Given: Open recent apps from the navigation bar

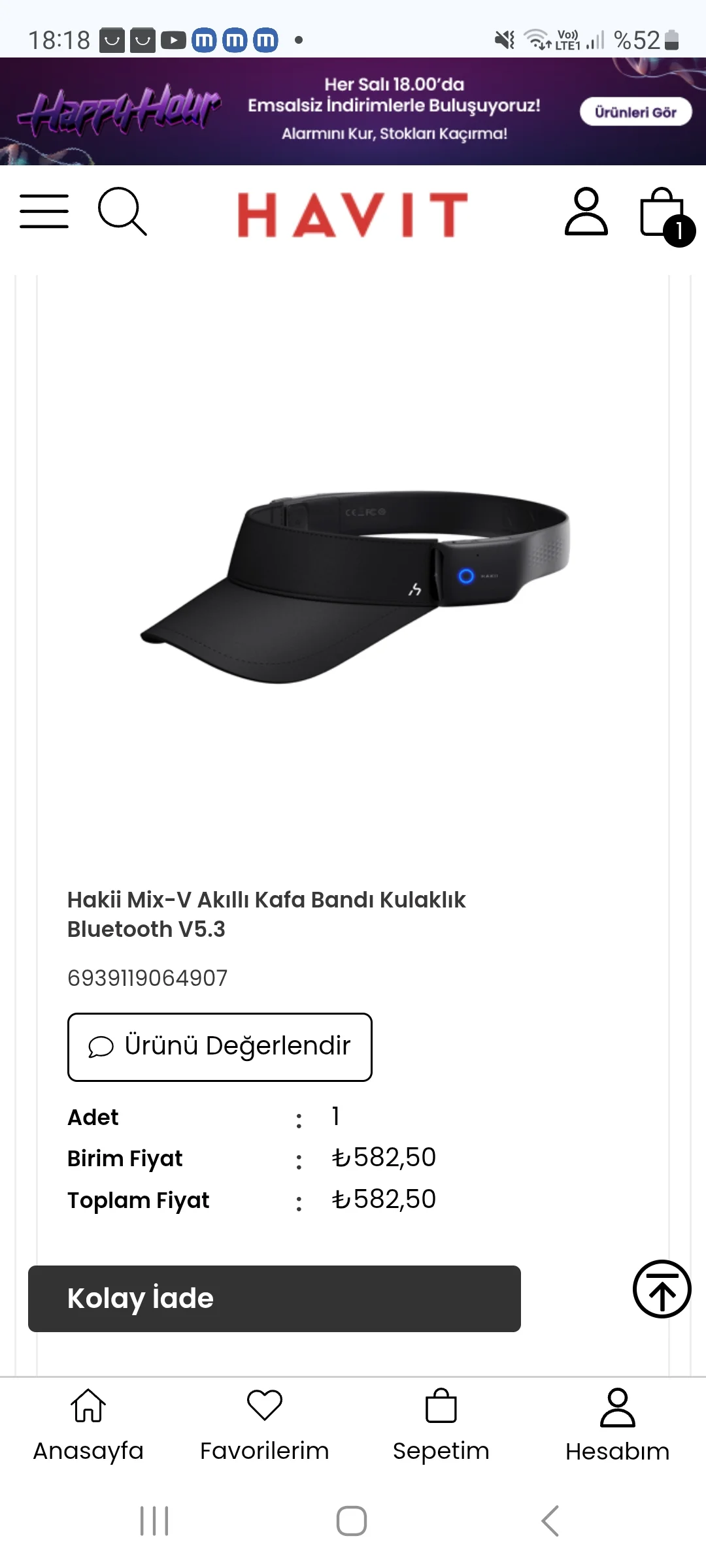Looking at the screenshot, I should click(x=155, y=1521).
